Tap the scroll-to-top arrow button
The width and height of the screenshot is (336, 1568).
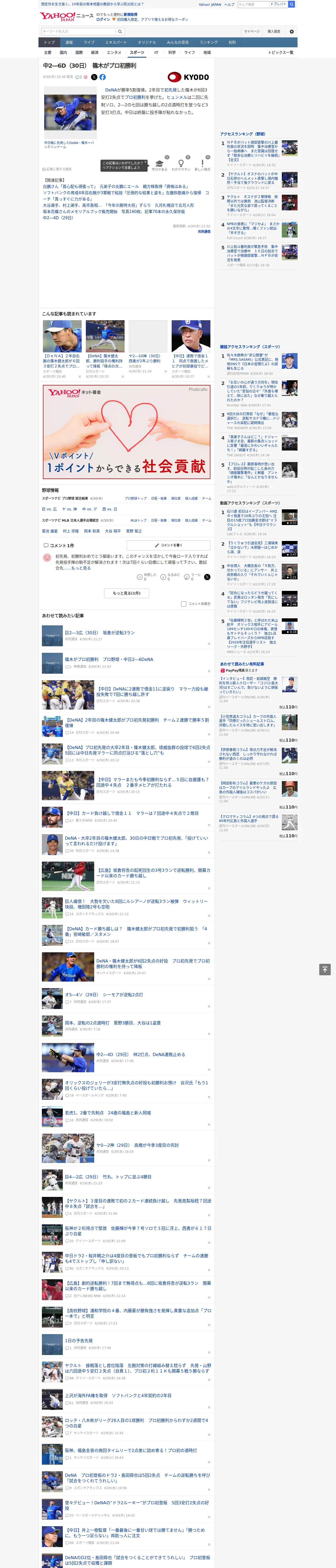325,970
